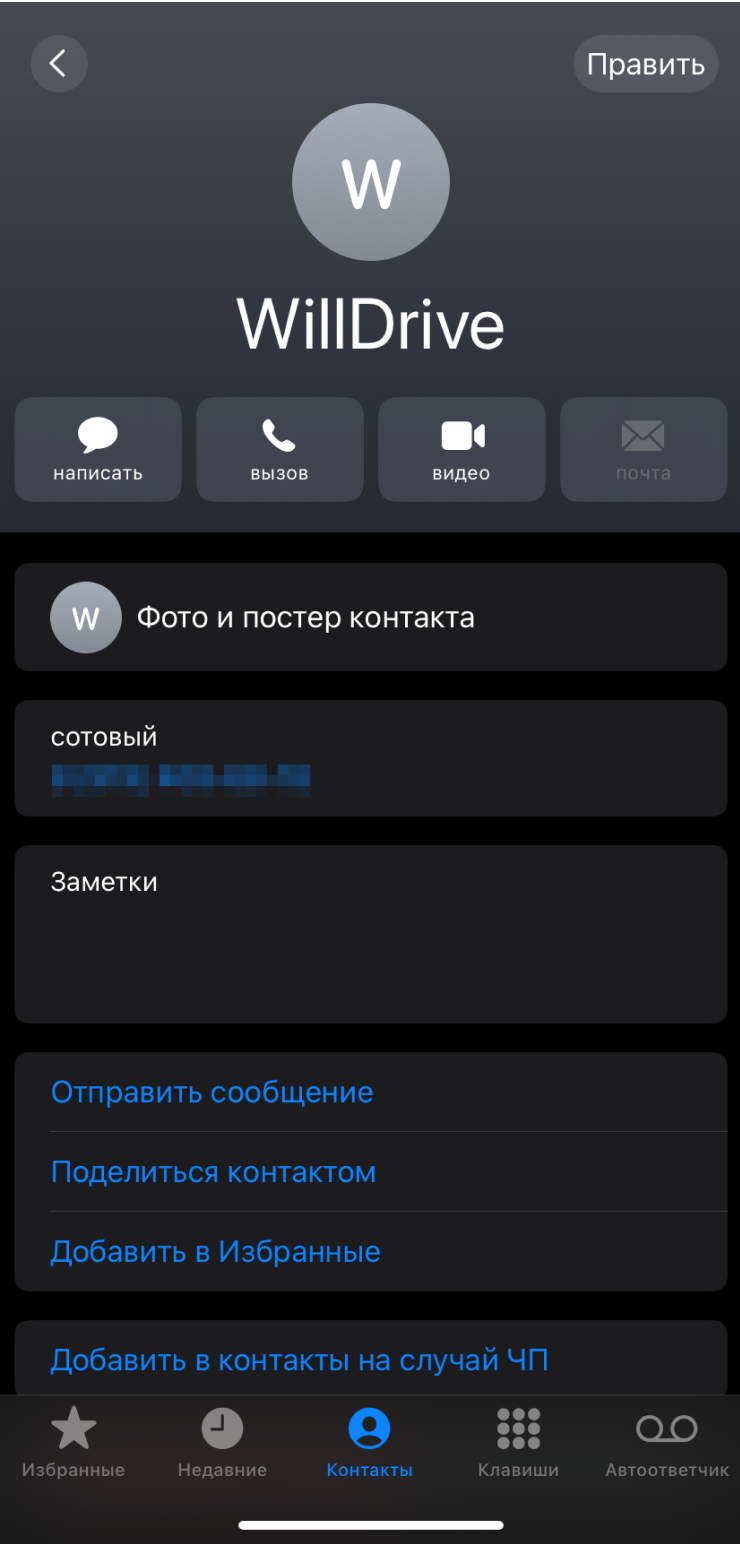The image size is (740, 1544).
Task: Tap the сотовый phone number row
Action: click(x=370, y=758)
